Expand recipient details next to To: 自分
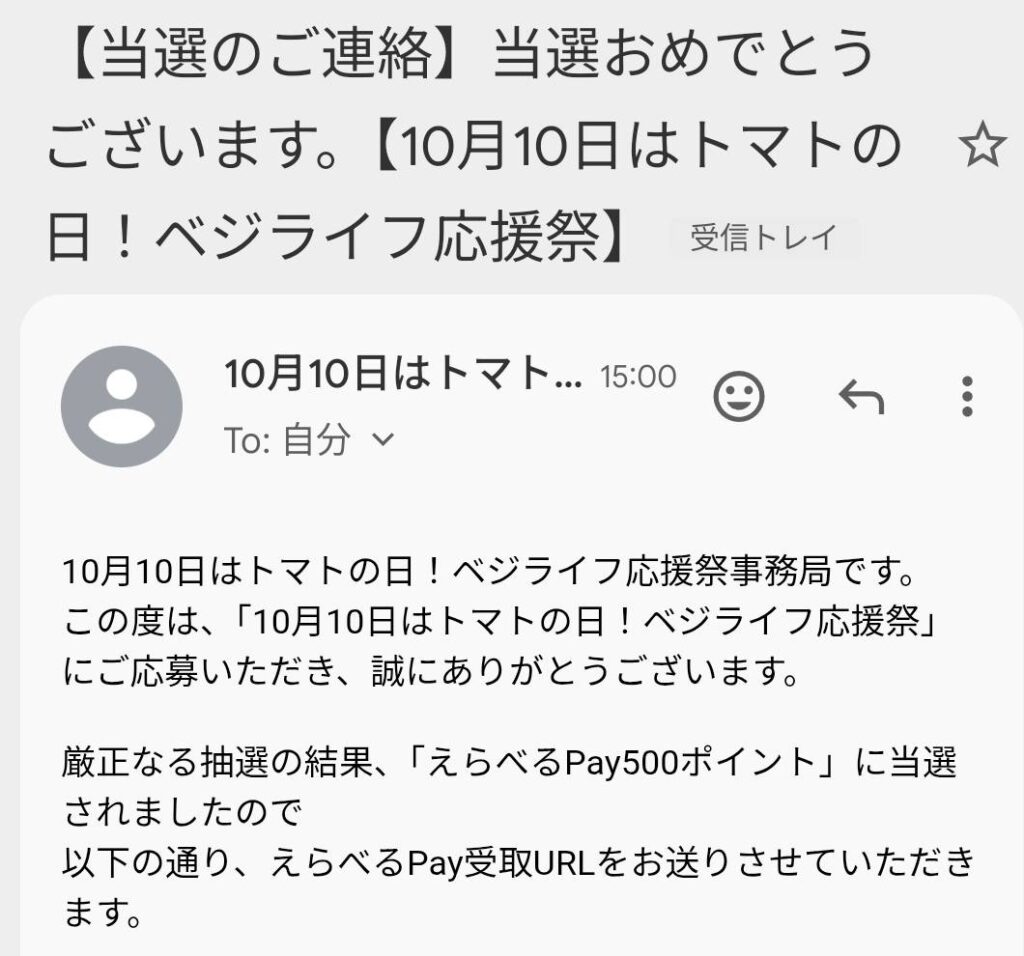 pos(383,441)
